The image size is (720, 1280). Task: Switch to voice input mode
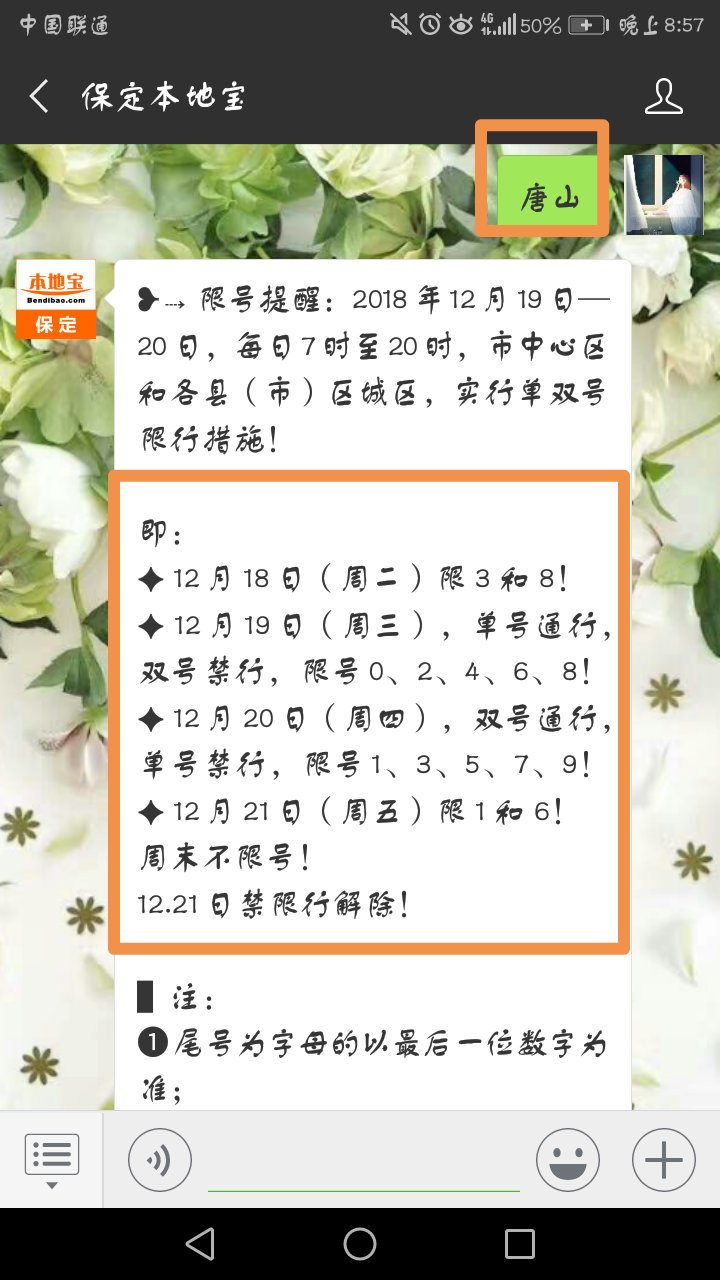pos(160,1160)
